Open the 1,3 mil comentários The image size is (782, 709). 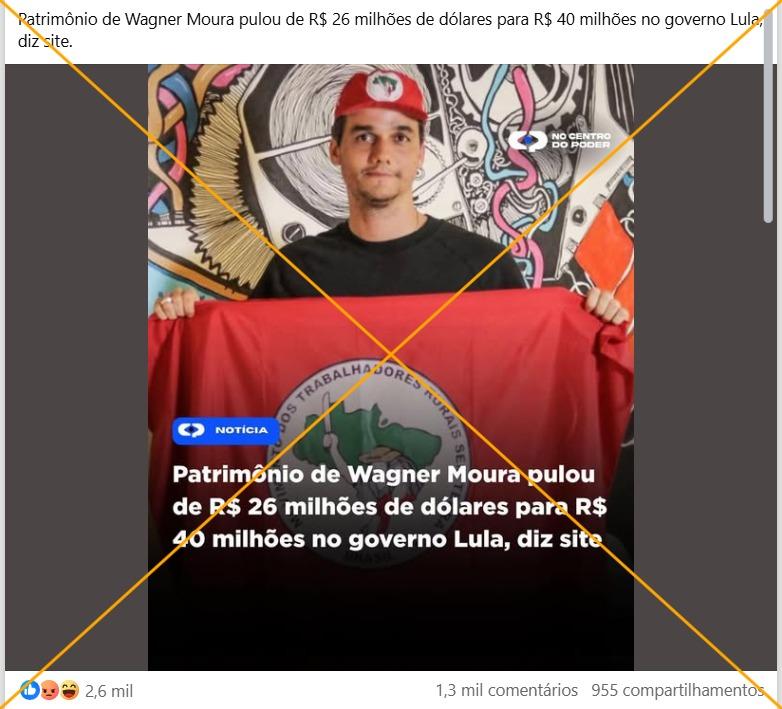(x=506, y=690)
